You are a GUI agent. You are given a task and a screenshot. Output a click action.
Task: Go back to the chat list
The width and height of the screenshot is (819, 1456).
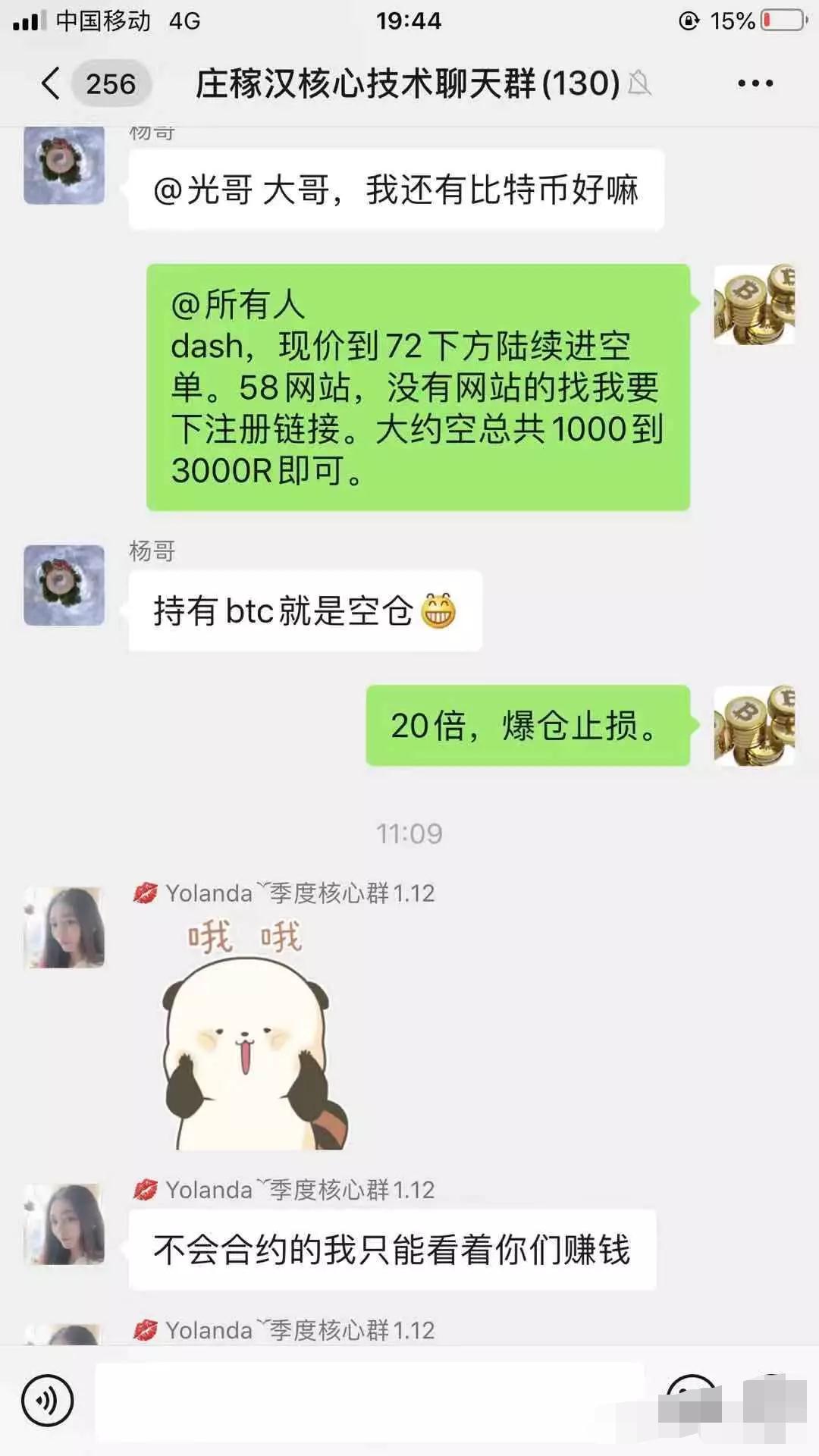52,83
